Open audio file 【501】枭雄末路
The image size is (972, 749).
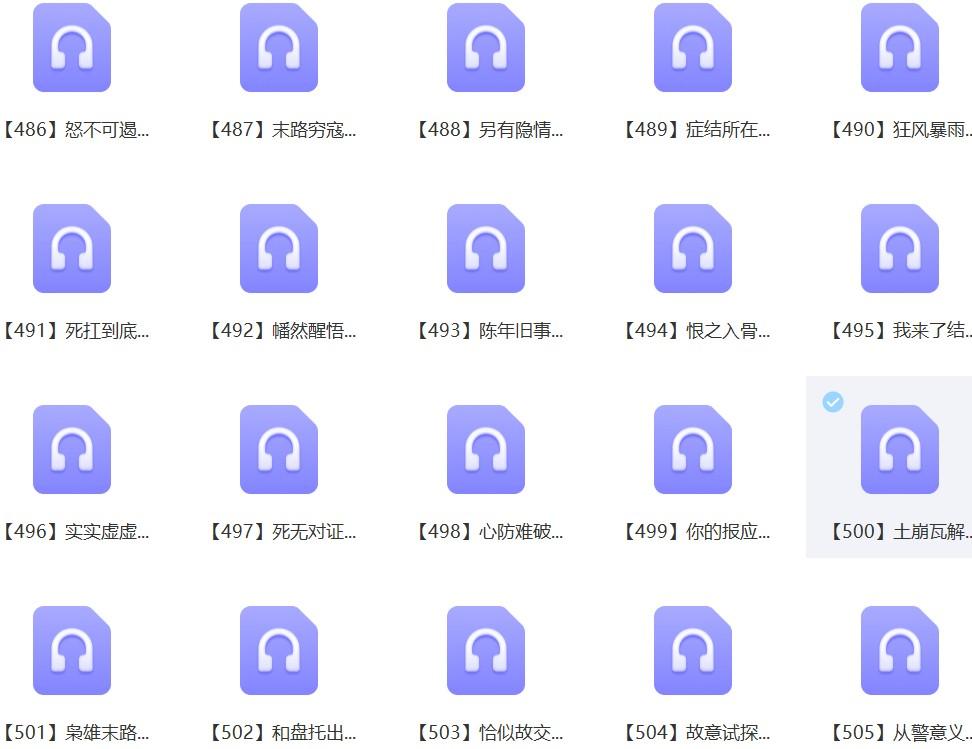pyautogui.click(x=72, y=651)
